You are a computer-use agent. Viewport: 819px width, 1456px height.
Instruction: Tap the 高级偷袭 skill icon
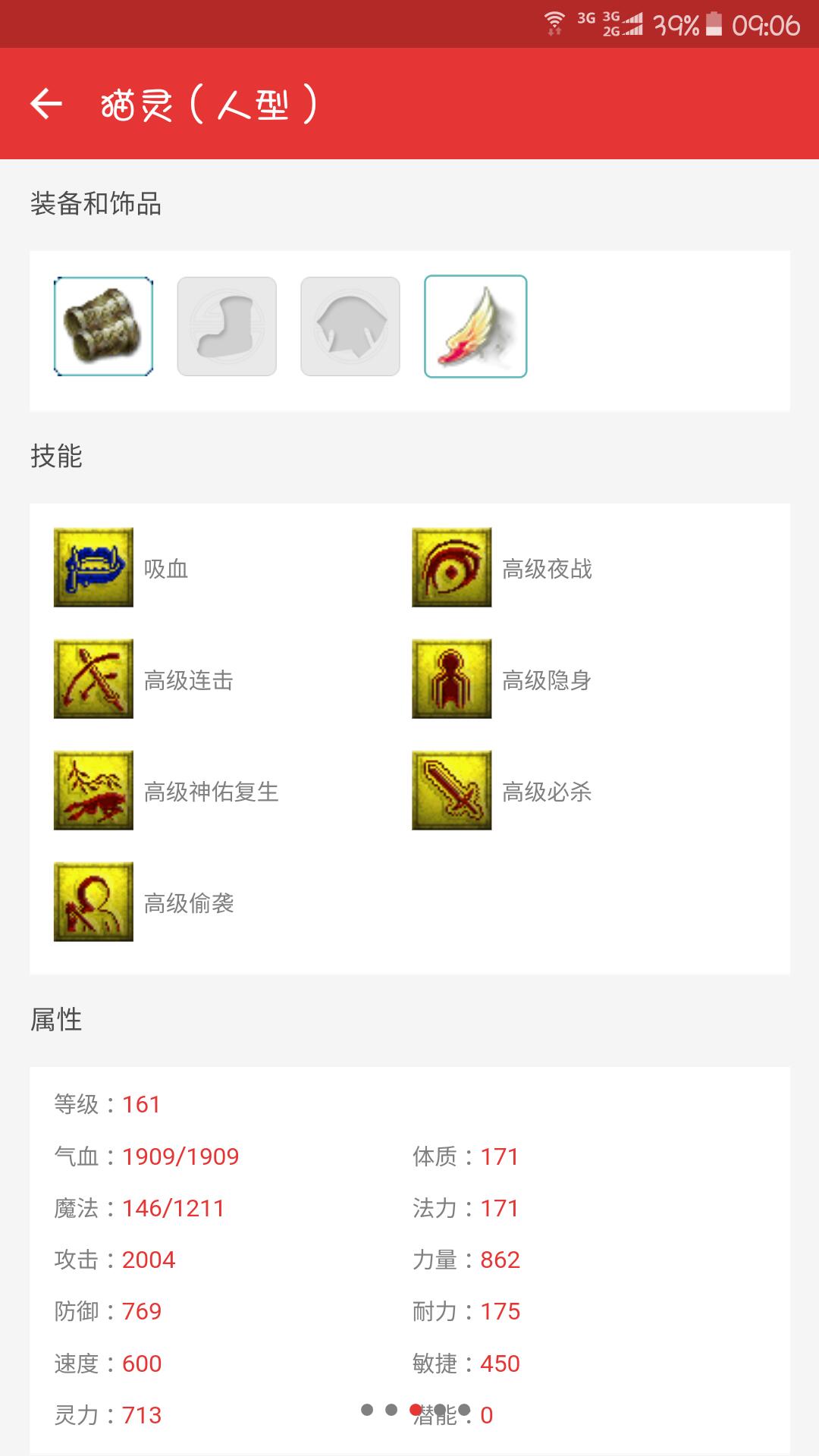tap(93, 902)
